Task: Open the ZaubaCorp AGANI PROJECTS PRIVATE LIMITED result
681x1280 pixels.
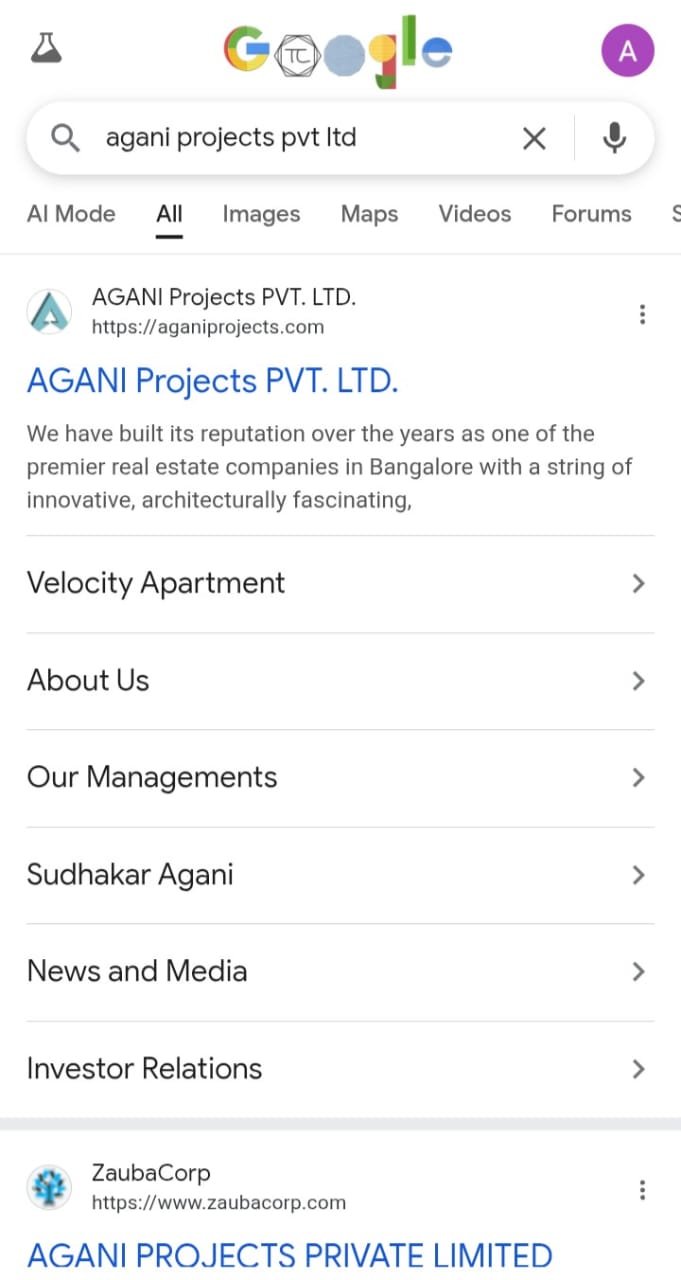Action: 289,1255
